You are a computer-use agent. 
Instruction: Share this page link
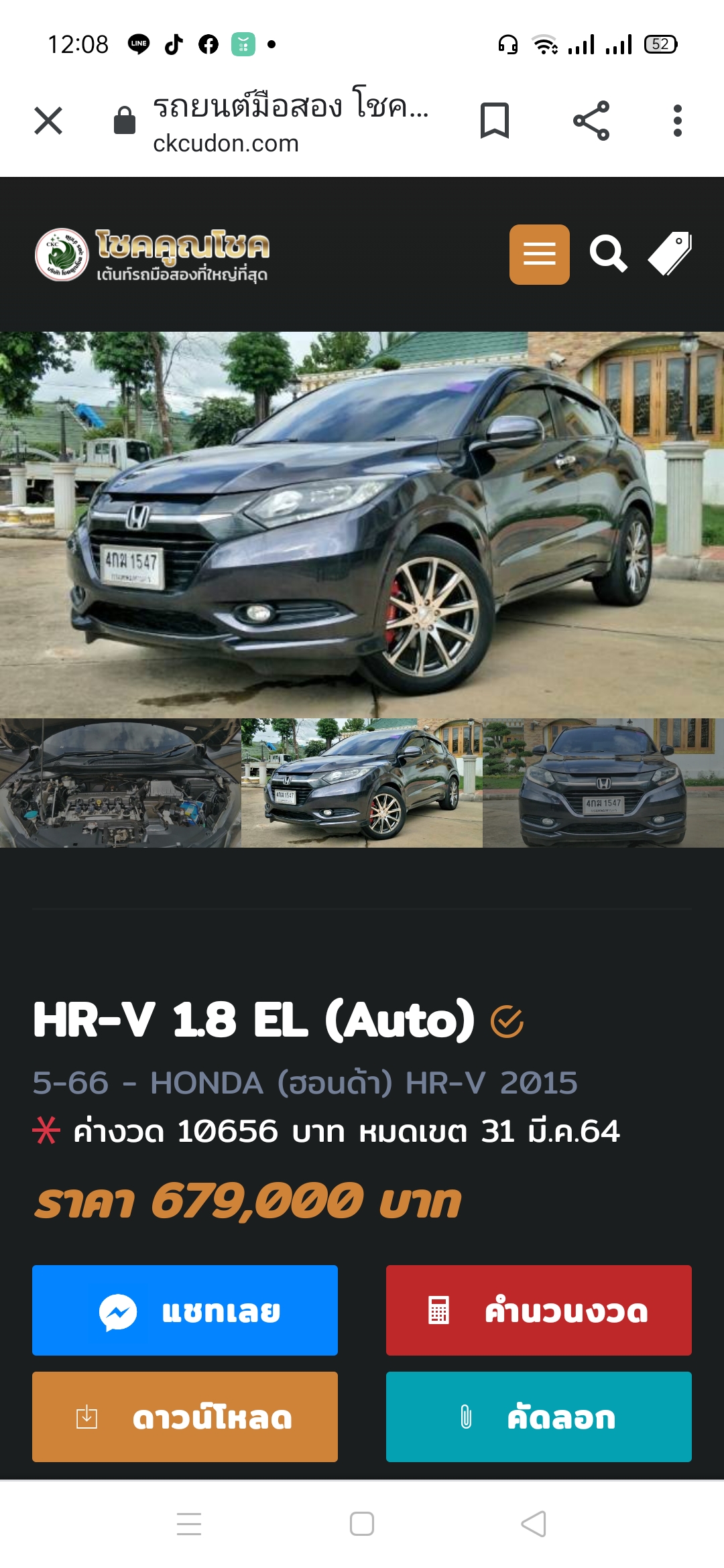coord(591,121)
